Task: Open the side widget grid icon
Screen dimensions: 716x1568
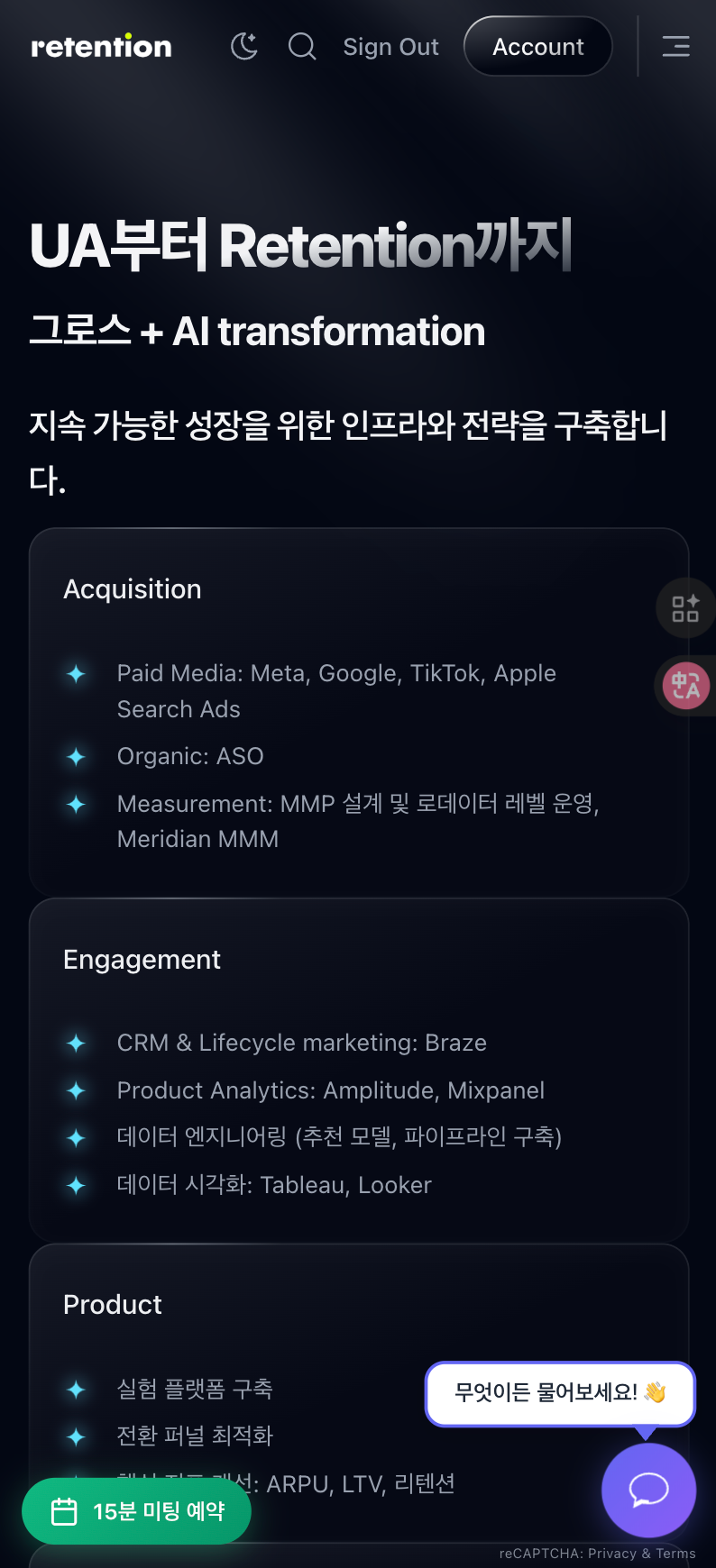Action: click(x=685, y=608)
